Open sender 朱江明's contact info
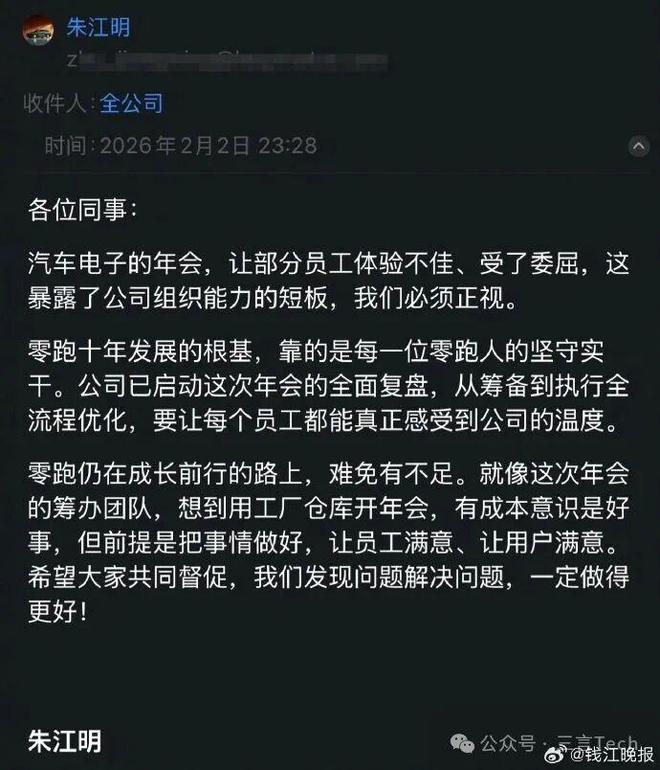Screen dimensions: 660x770 click(98, 27)
